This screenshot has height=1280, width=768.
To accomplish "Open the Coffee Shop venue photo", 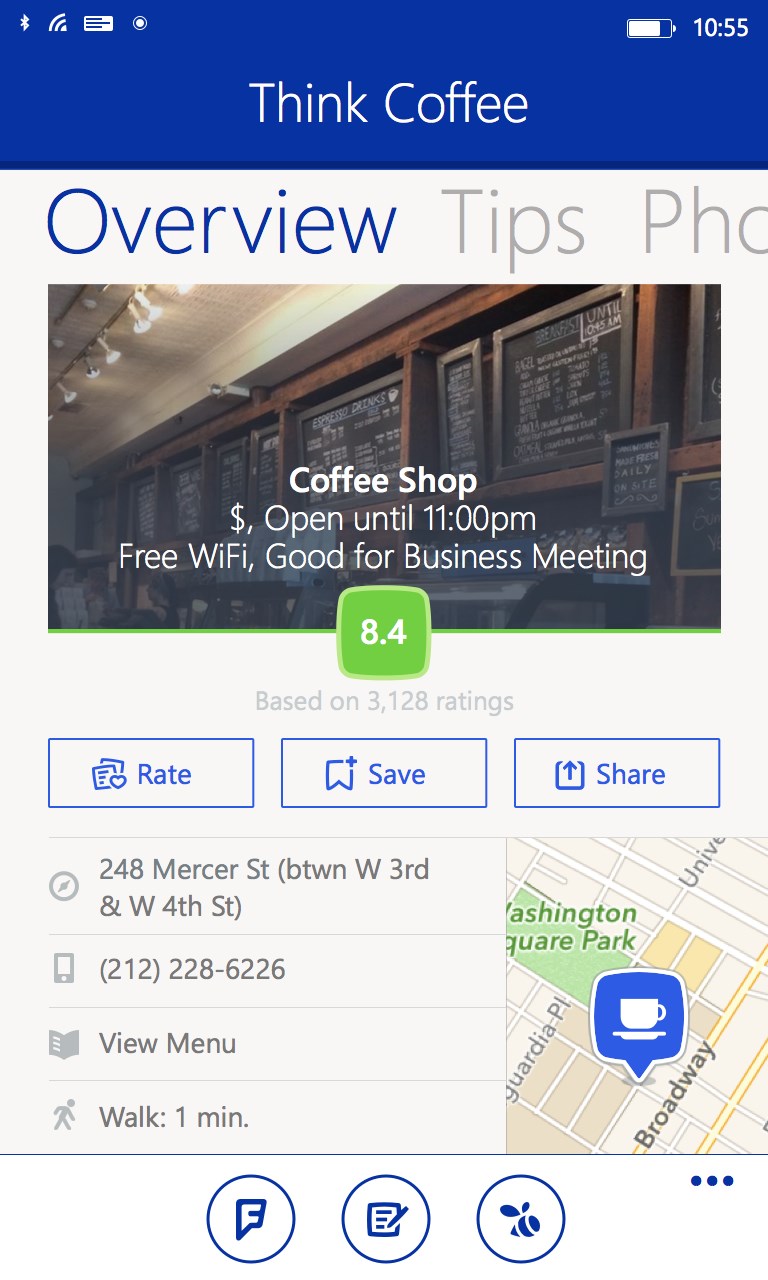I will coord(384,400).
